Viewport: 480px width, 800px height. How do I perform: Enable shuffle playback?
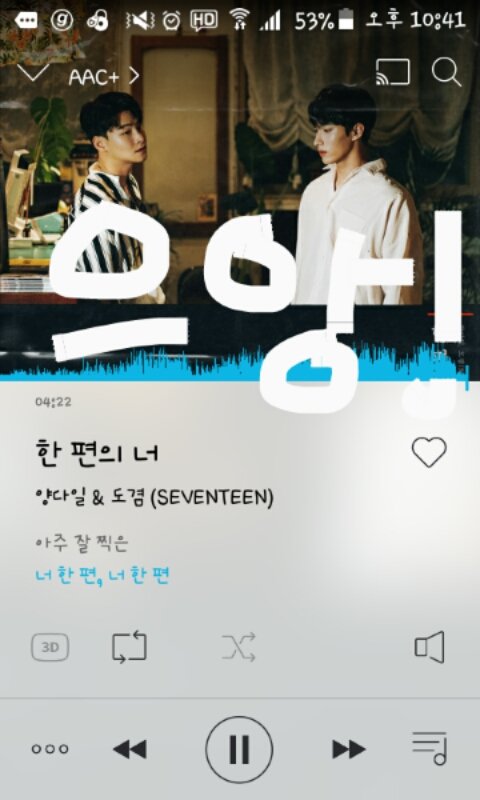[x=239, y=647]
